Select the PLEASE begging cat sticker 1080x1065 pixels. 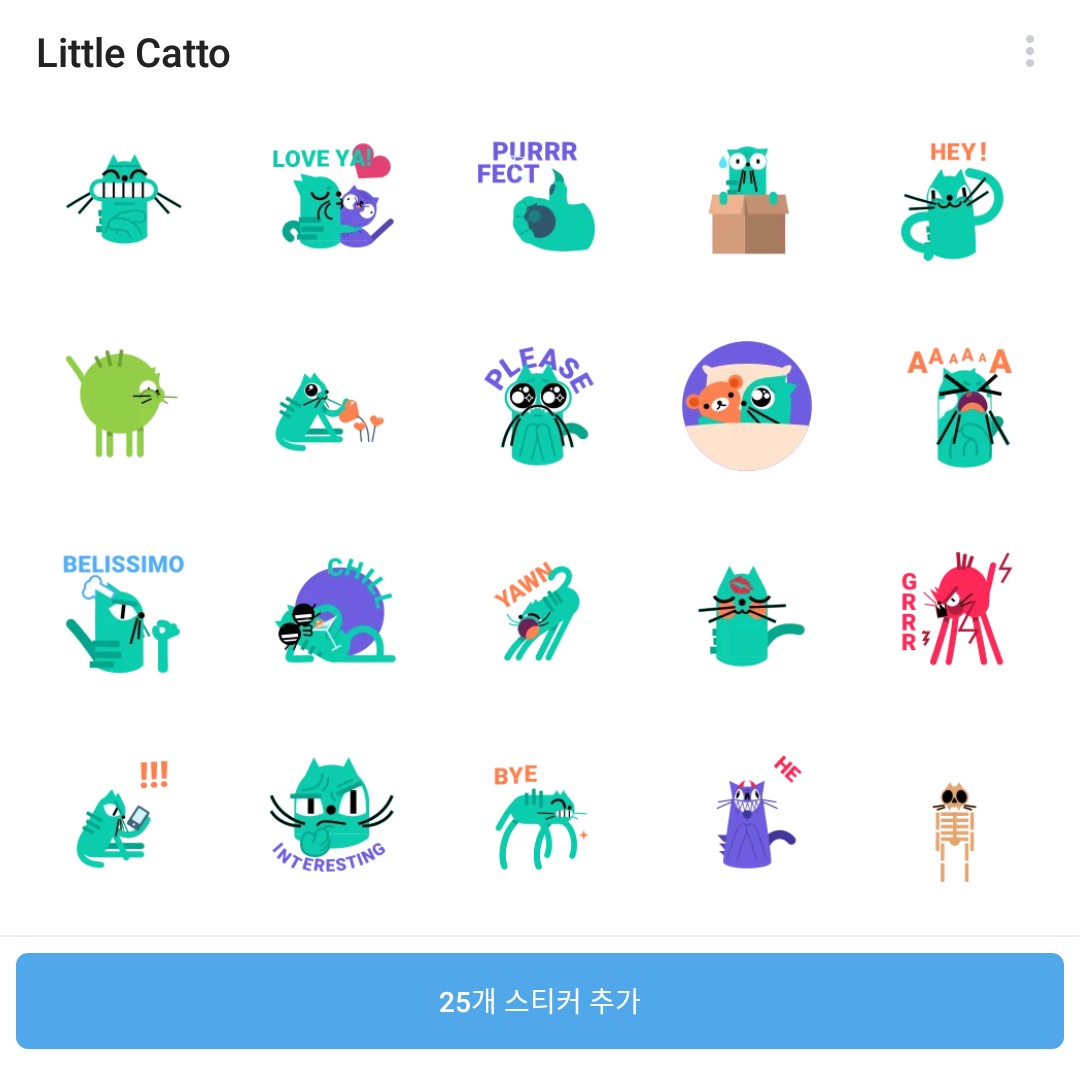[540, 405]
